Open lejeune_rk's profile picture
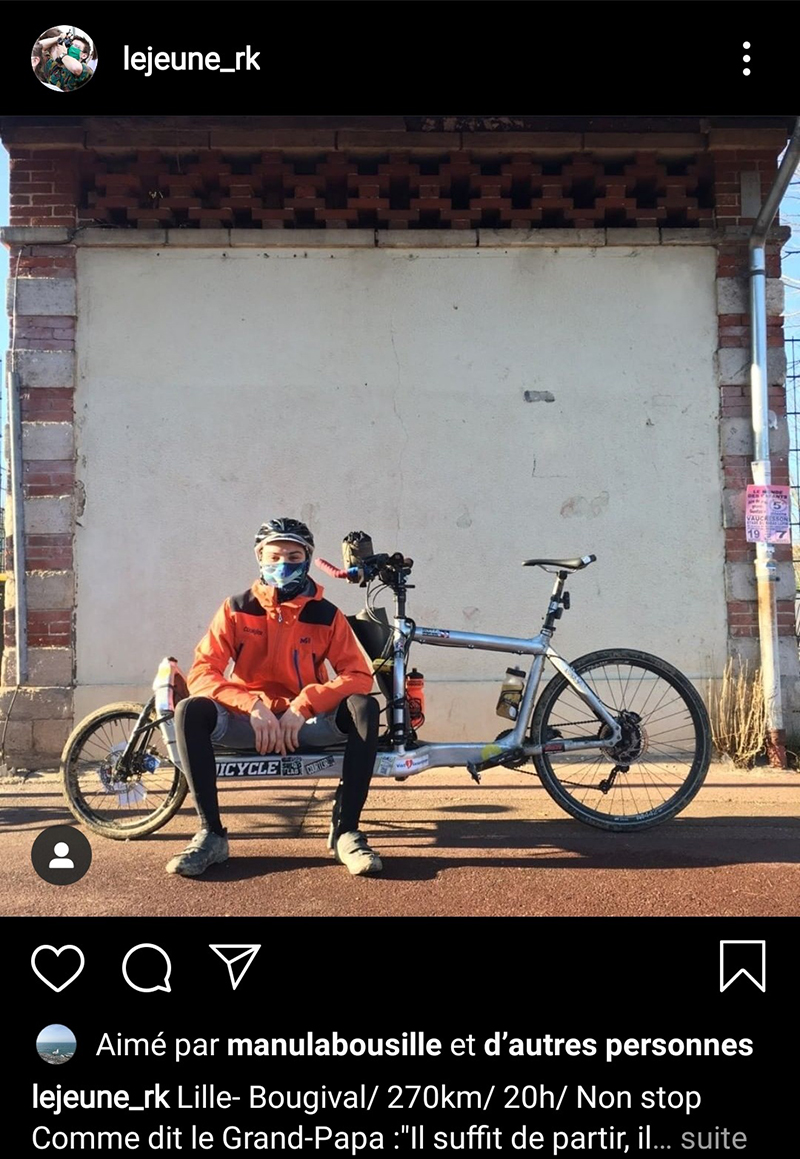800x1159 pixels. coord(64,59)
